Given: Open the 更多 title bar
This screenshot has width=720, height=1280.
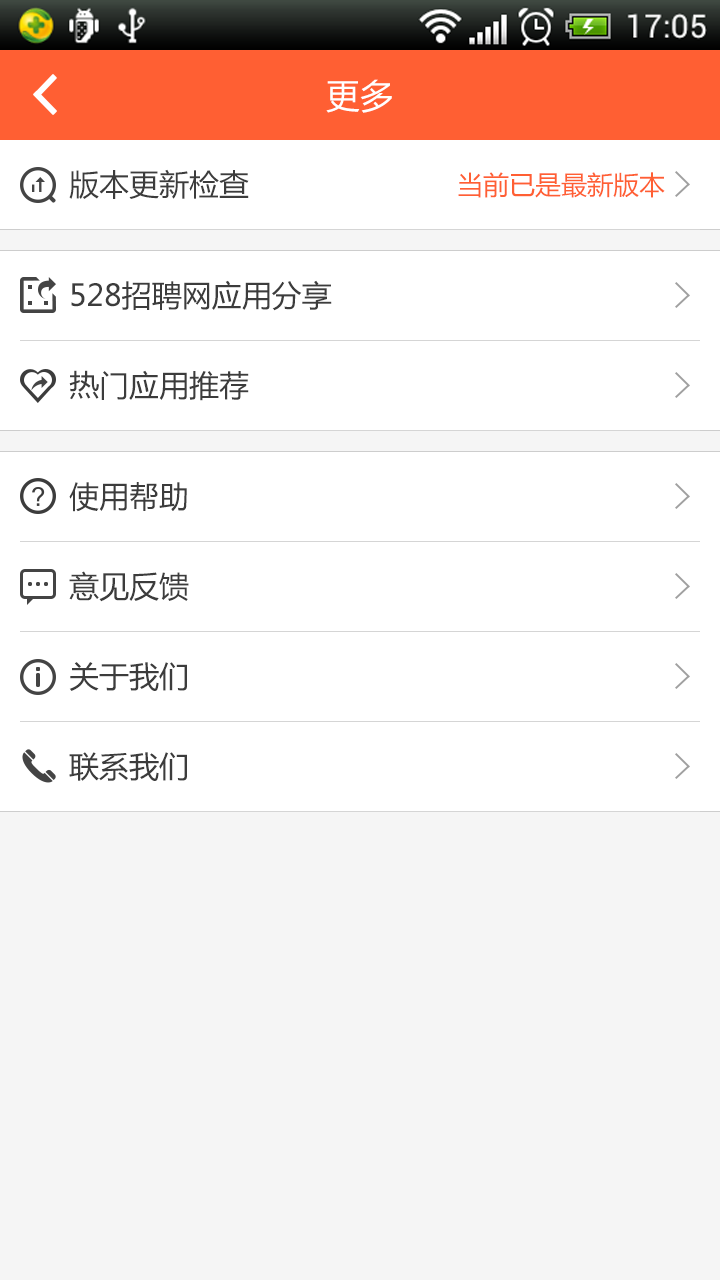Looking at the screenshot, I should pyautogui.click(x=360, y=94).
